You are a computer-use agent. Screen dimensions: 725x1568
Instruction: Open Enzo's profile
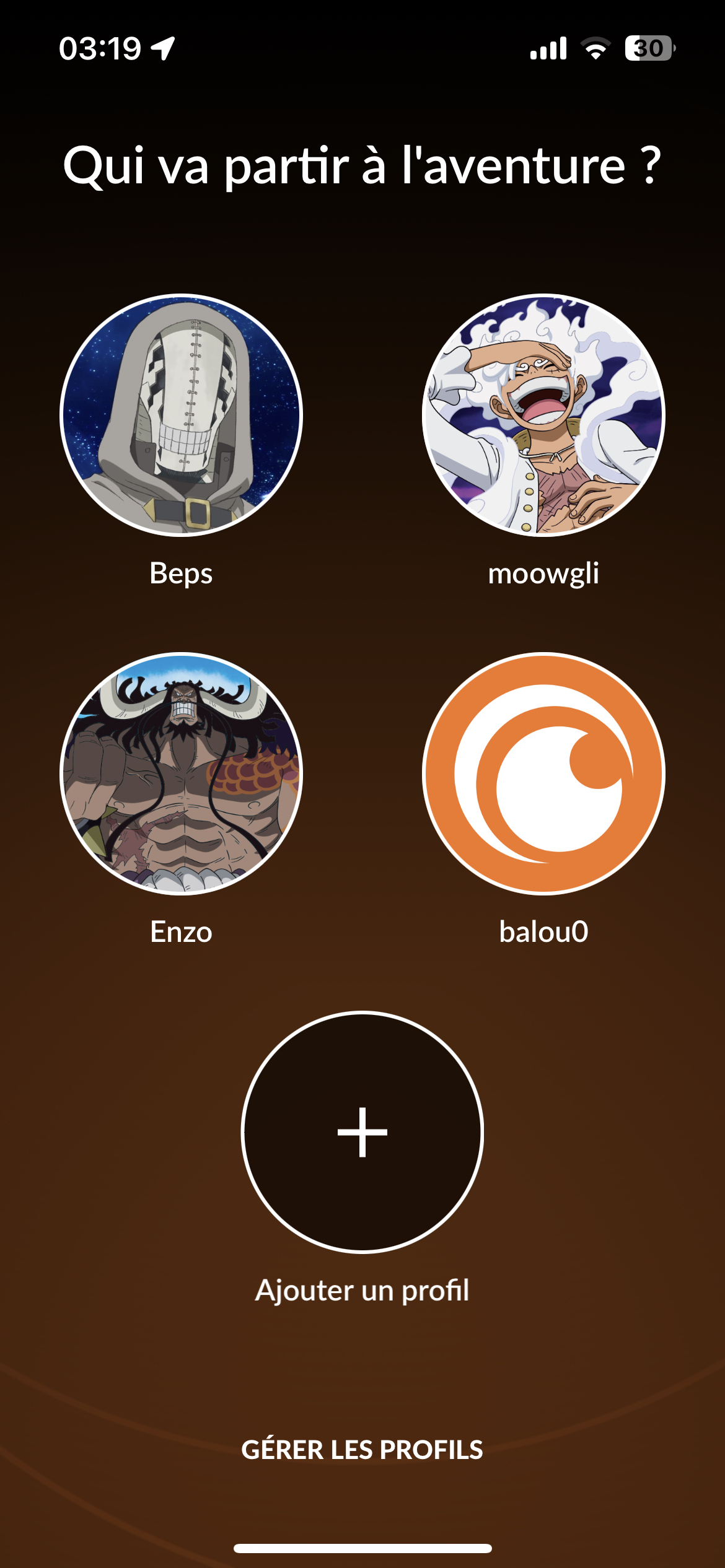(181, 773)
